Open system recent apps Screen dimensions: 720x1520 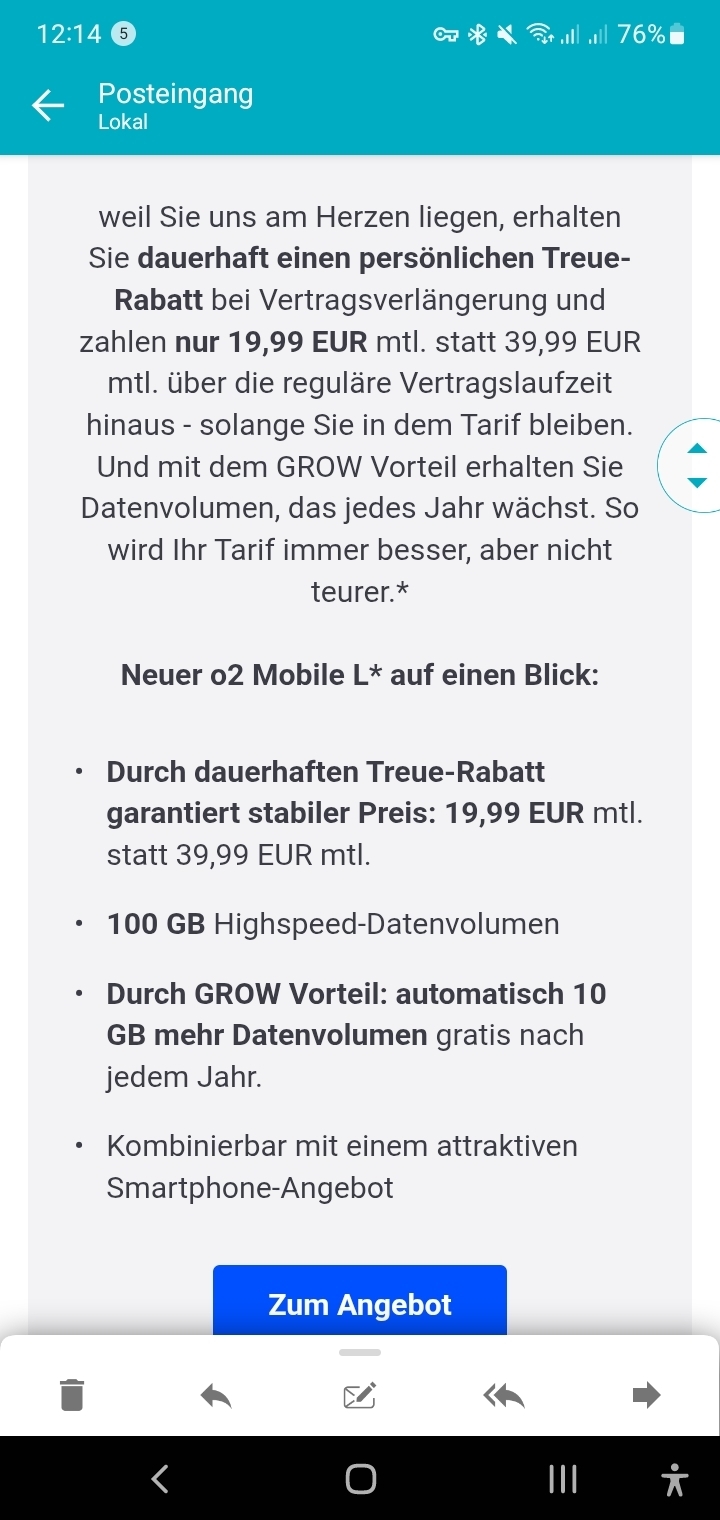point(563,1479)
